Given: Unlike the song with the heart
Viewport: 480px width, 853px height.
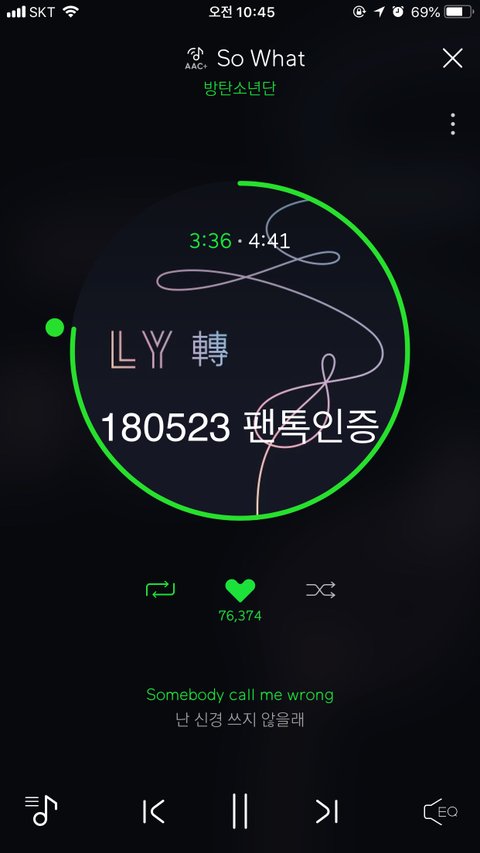Looking at the screenshot, I should [240, 590].
